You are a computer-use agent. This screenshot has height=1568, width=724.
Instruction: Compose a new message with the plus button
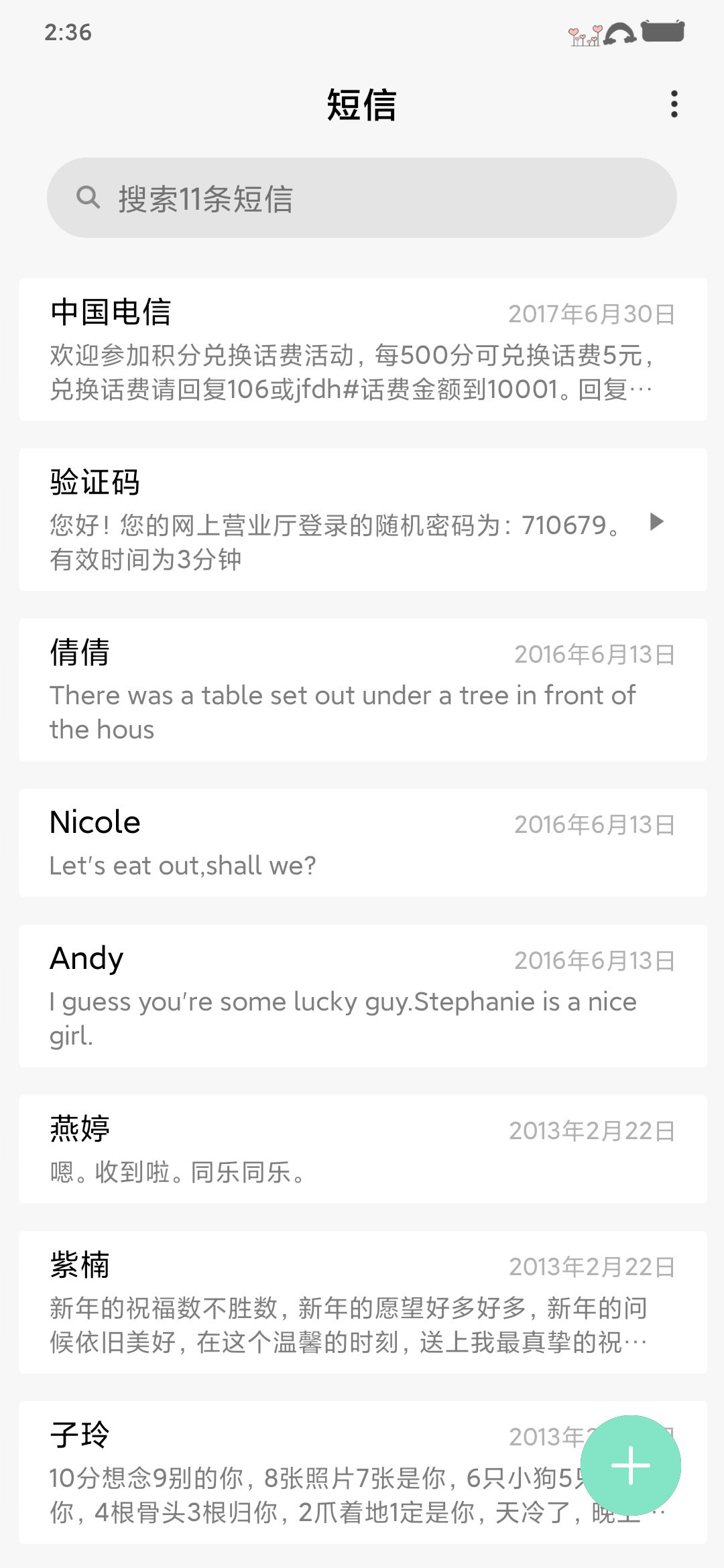(x=631, y=1465)
